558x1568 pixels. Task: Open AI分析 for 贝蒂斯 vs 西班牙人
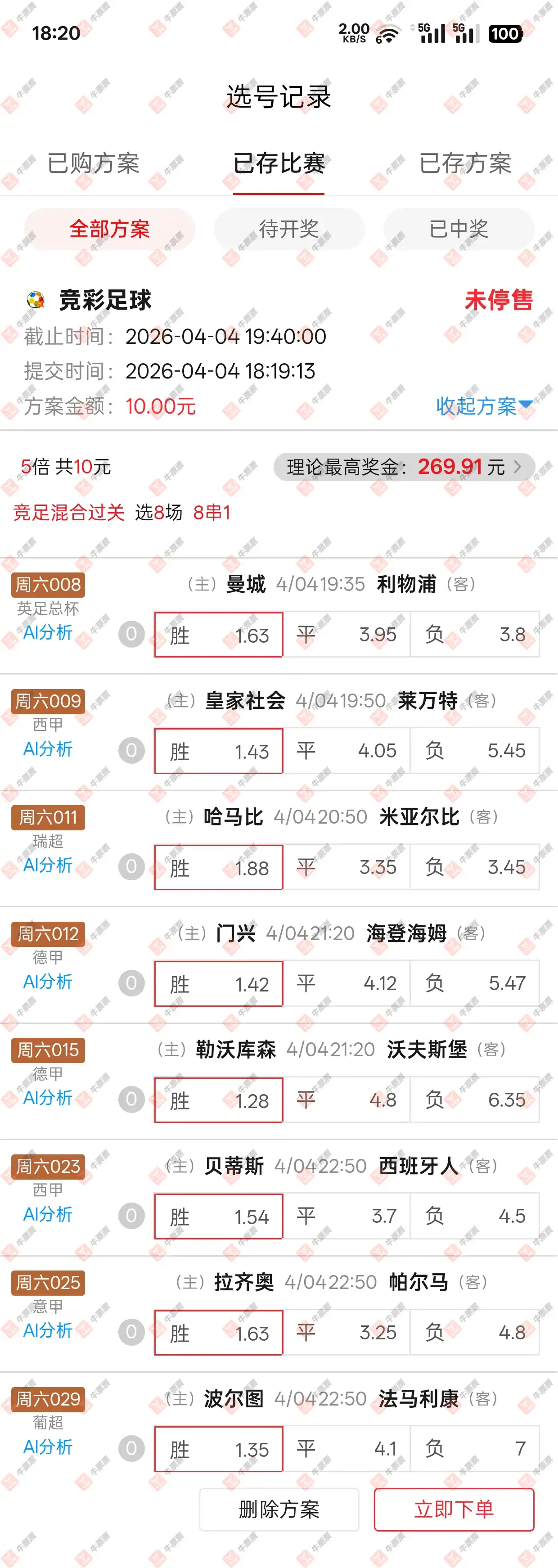[x=47, y=1214]
